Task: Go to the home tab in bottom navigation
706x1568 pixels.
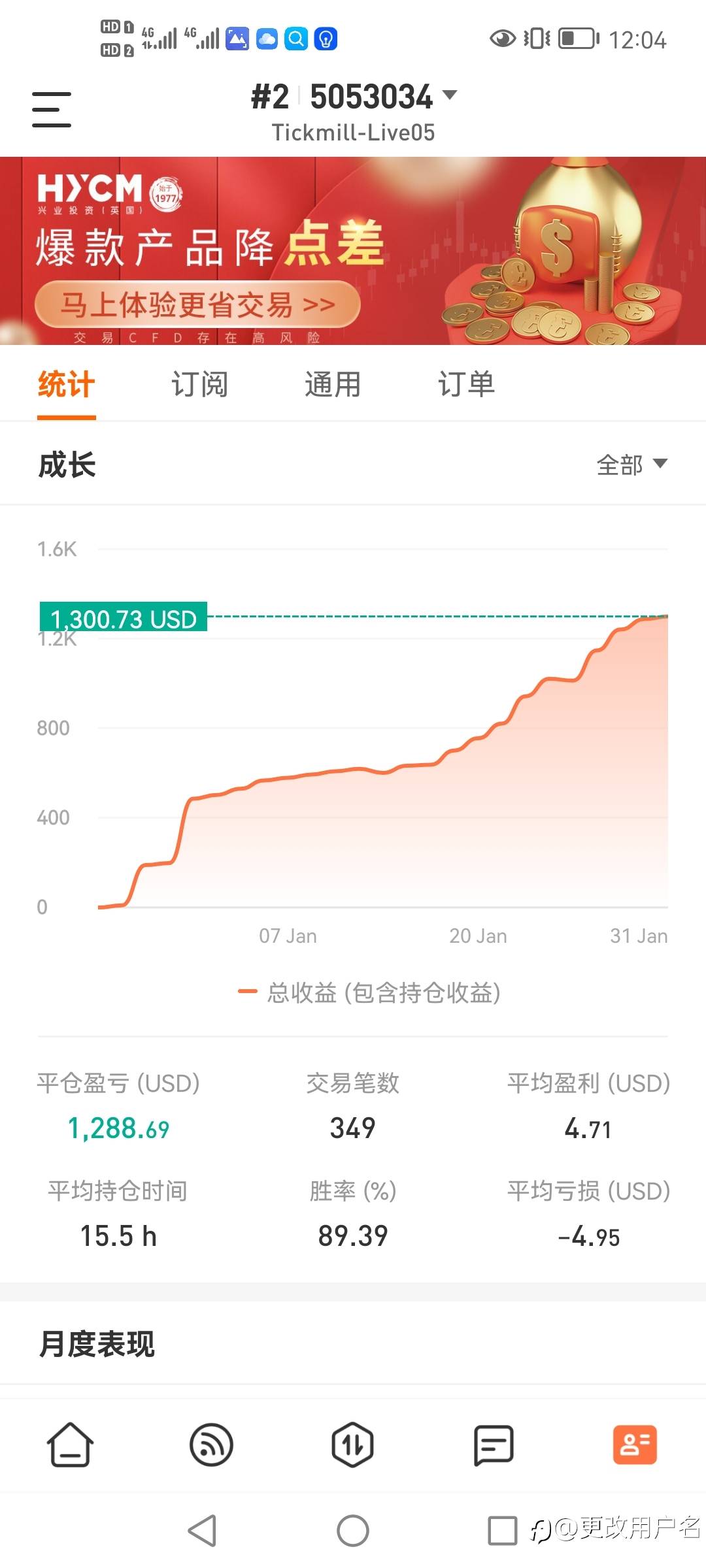Action: coord(70,1445)
